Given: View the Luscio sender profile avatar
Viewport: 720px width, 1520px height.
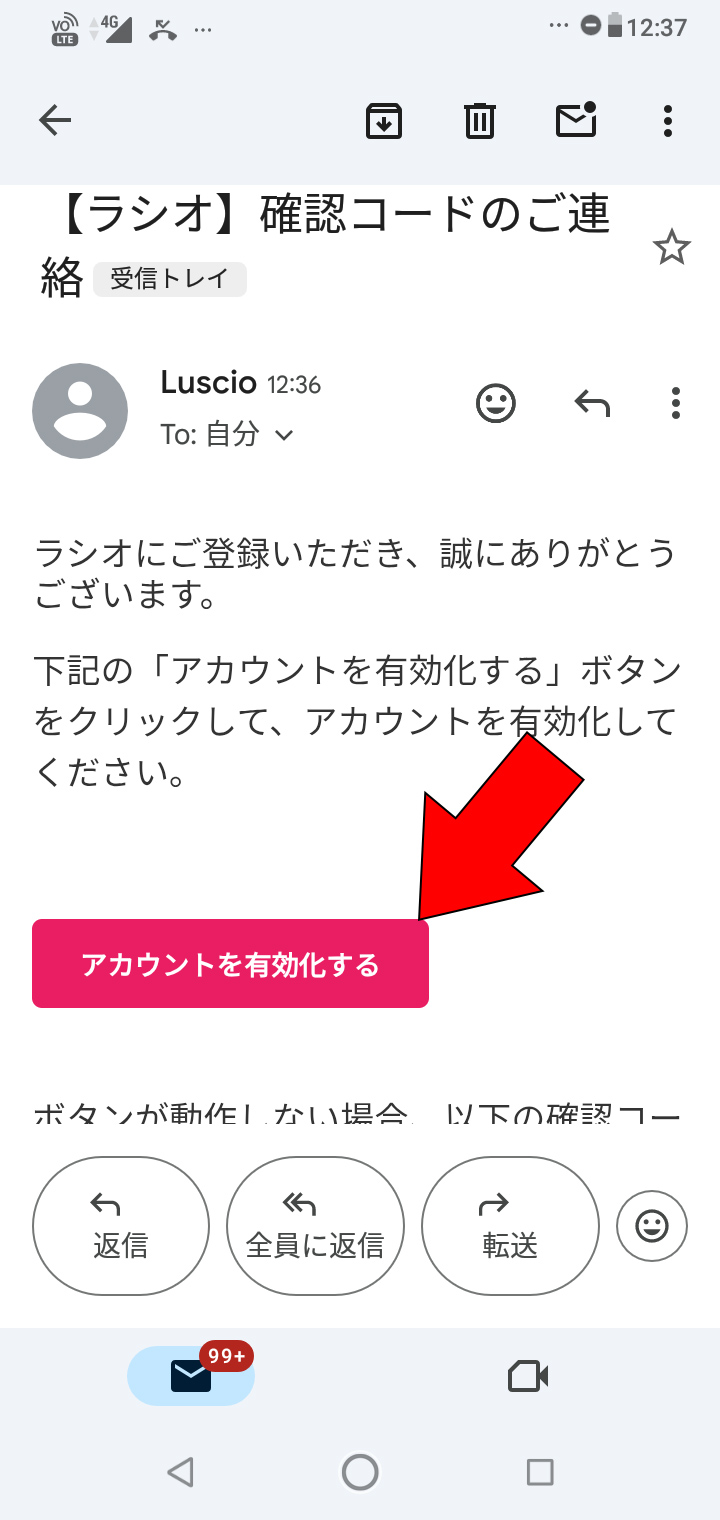Looking at the screenshot, I should pyautogui.click(x=80, y=411).
